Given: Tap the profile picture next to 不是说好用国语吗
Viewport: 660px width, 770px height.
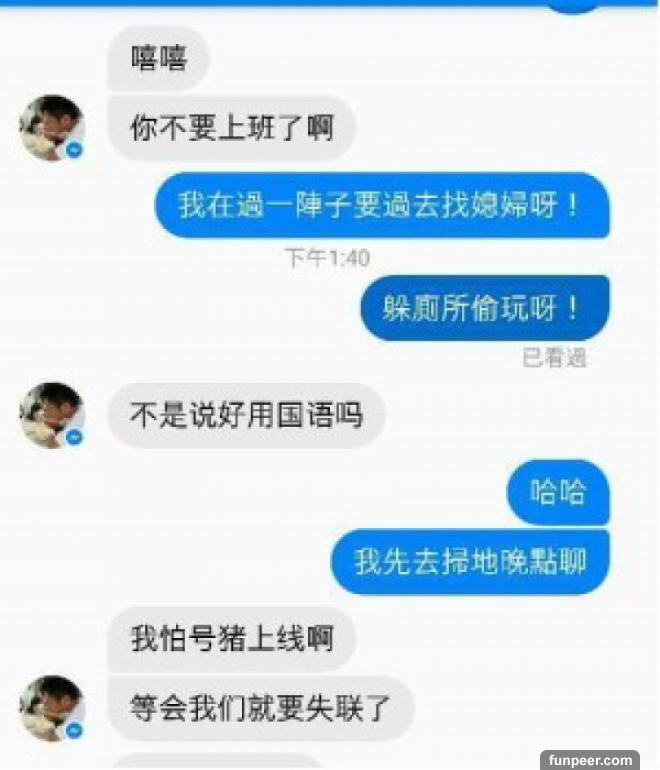Looking at the screenshot, I should pos(52,414).
